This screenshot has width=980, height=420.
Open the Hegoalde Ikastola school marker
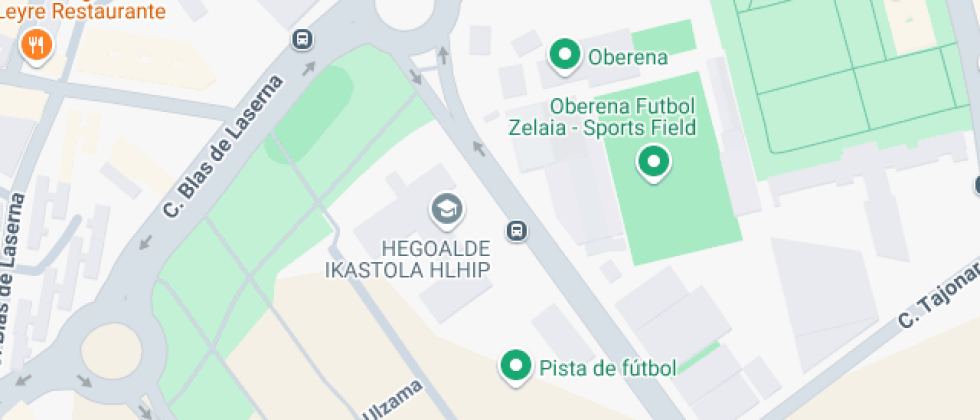click(x=447, y=211)
